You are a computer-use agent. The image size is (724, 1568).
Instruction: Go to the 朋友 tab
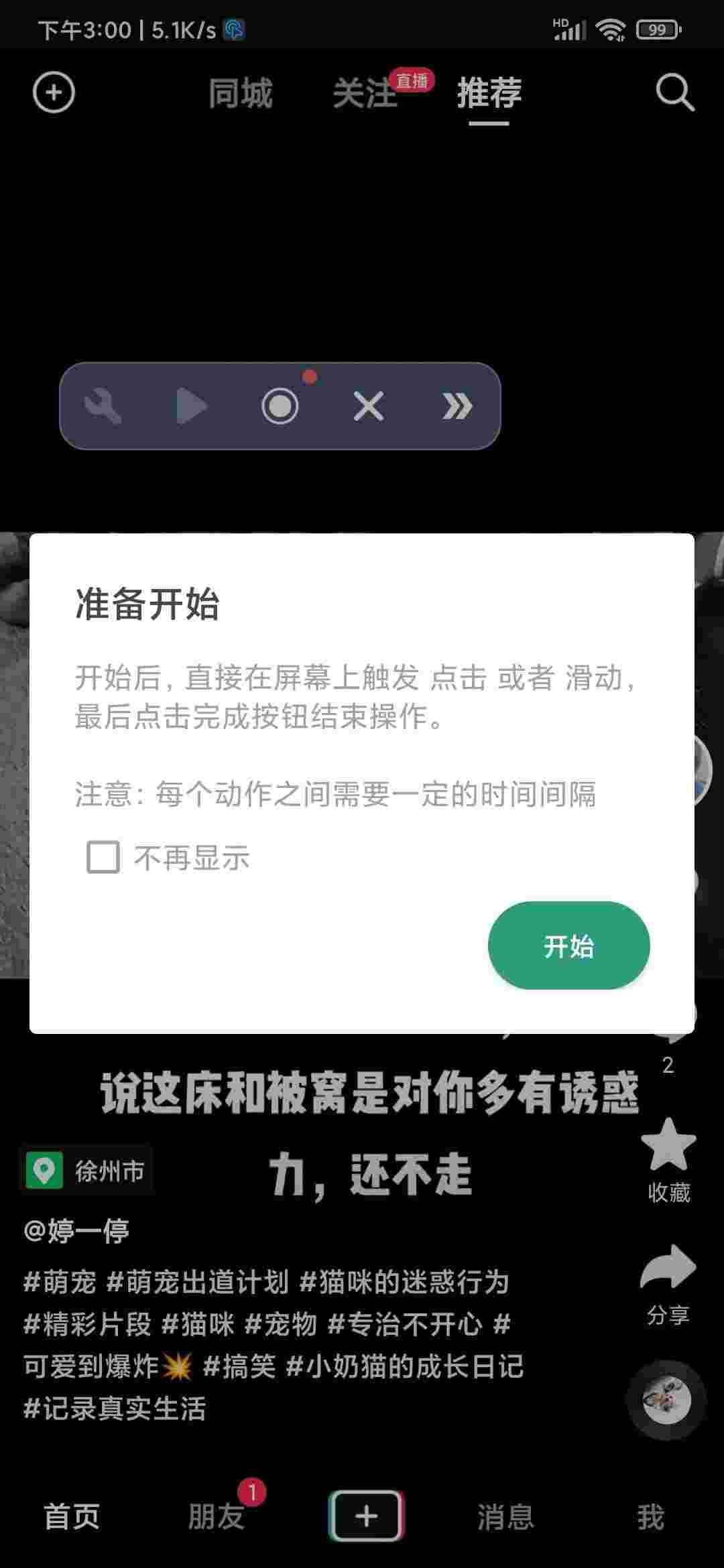(216, 1516)
